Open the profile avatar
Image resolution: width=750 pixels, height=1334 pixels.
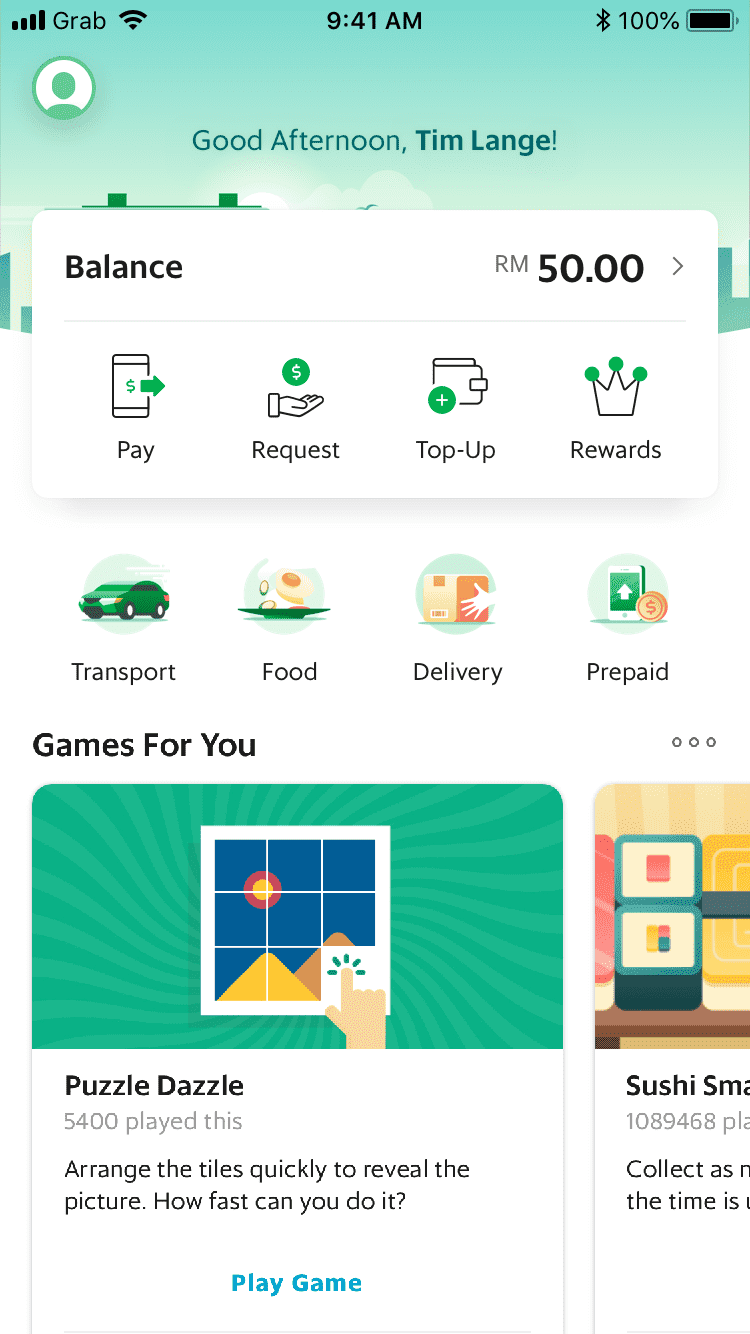[x=64, y=88]
